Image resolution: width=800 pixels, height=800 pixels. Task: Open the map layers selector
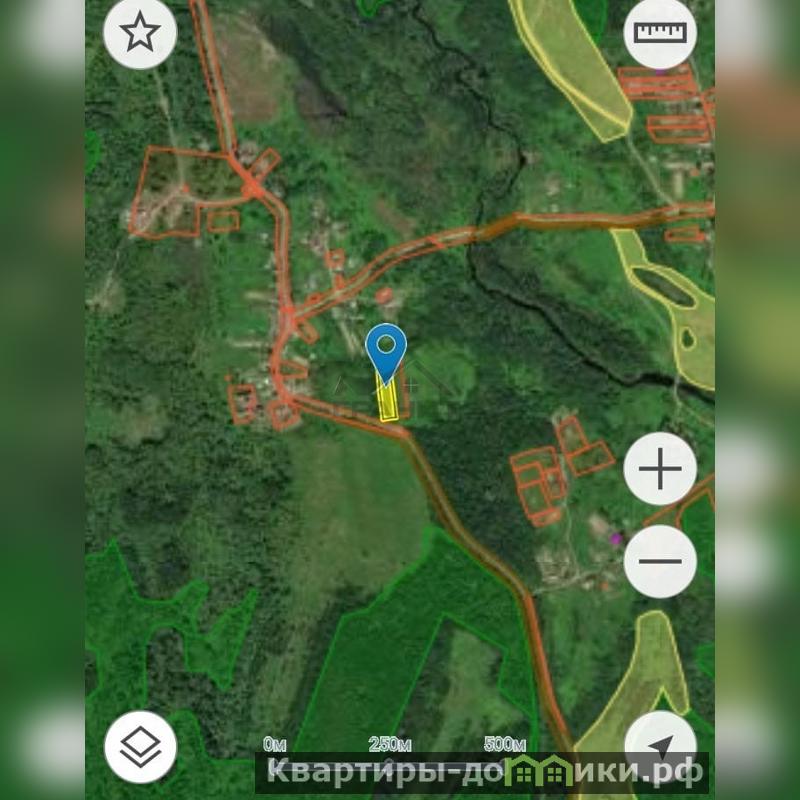click(x=140, y=746)
